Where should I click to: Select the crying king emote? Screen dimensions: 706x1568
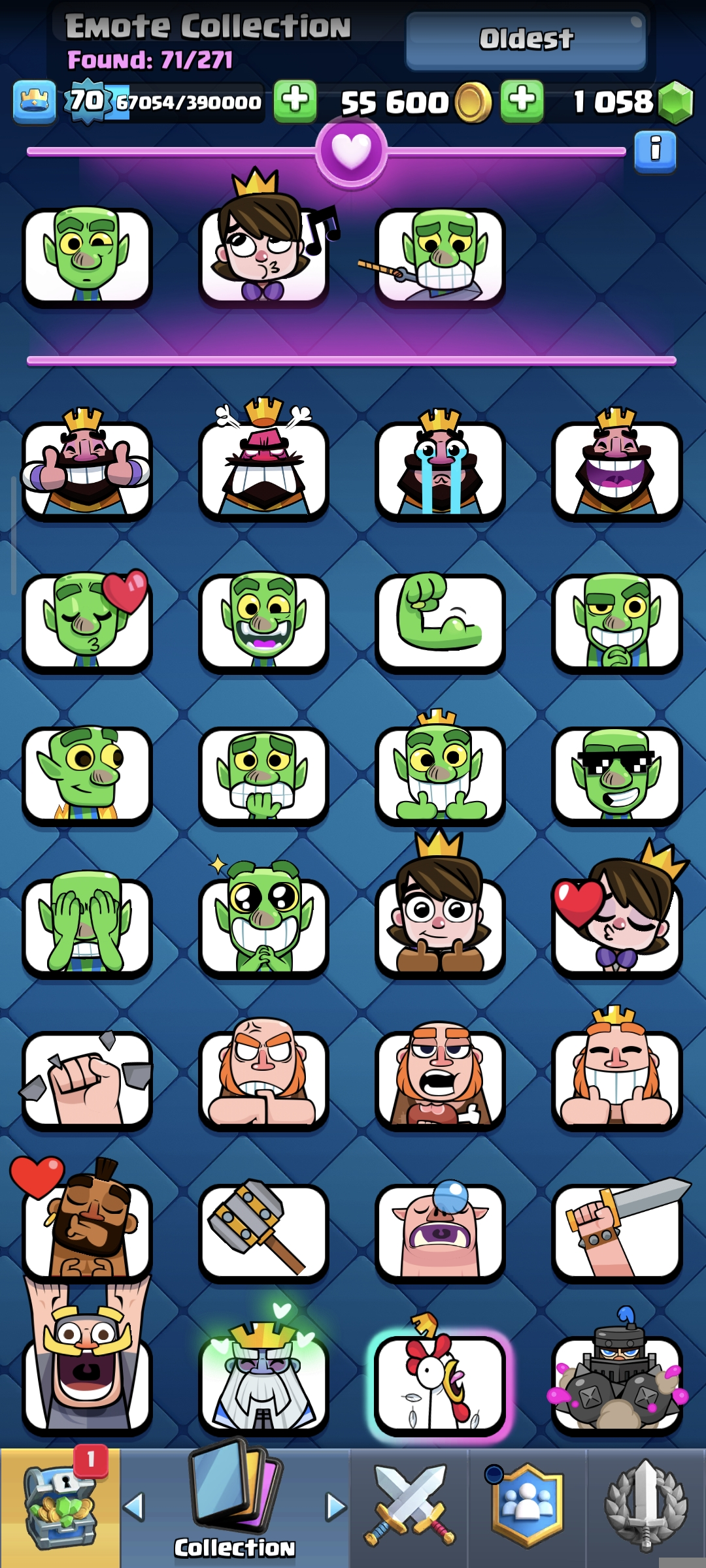click(x=440, y=469)
